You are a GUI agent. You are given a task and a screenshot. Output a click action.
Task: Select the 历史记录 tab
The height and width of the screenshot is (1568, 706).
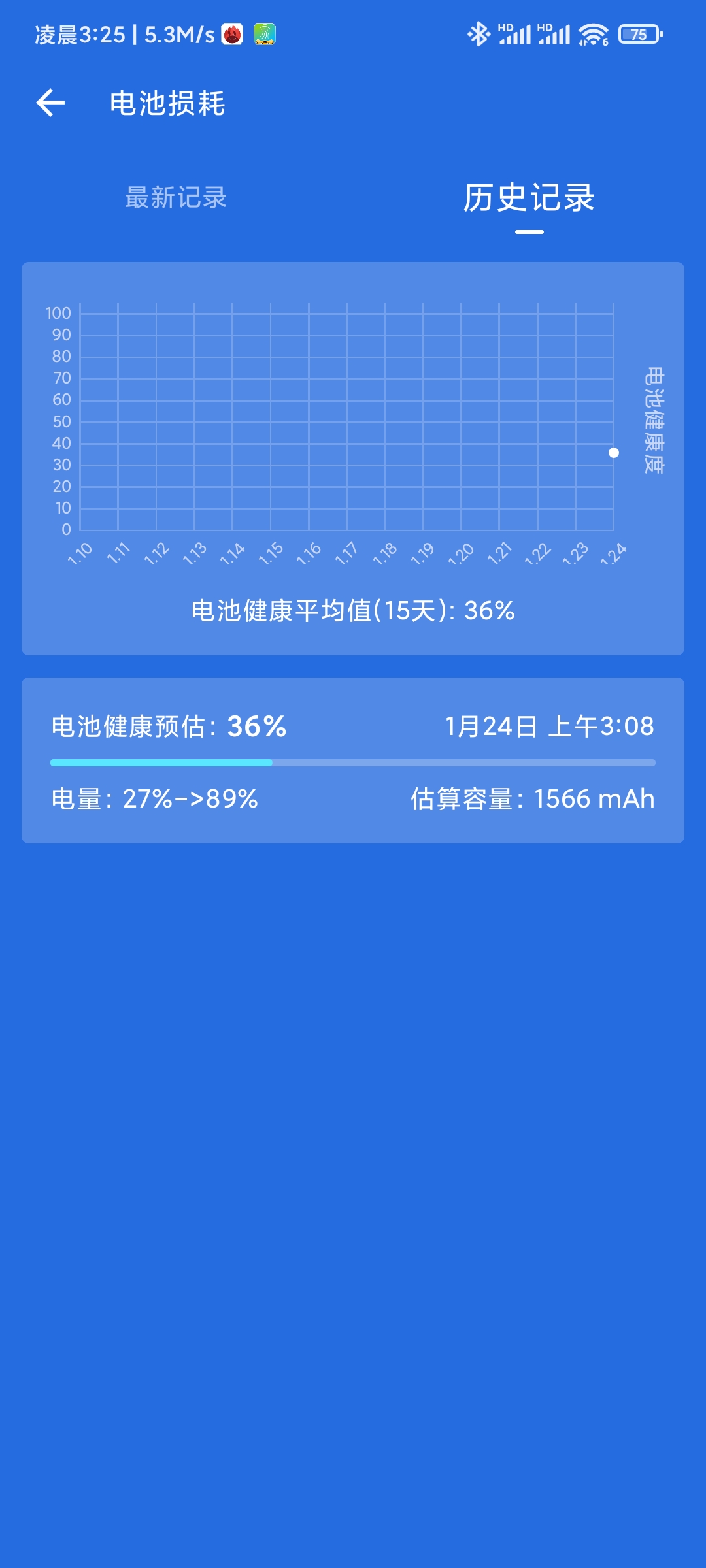(x=529, y=197)
